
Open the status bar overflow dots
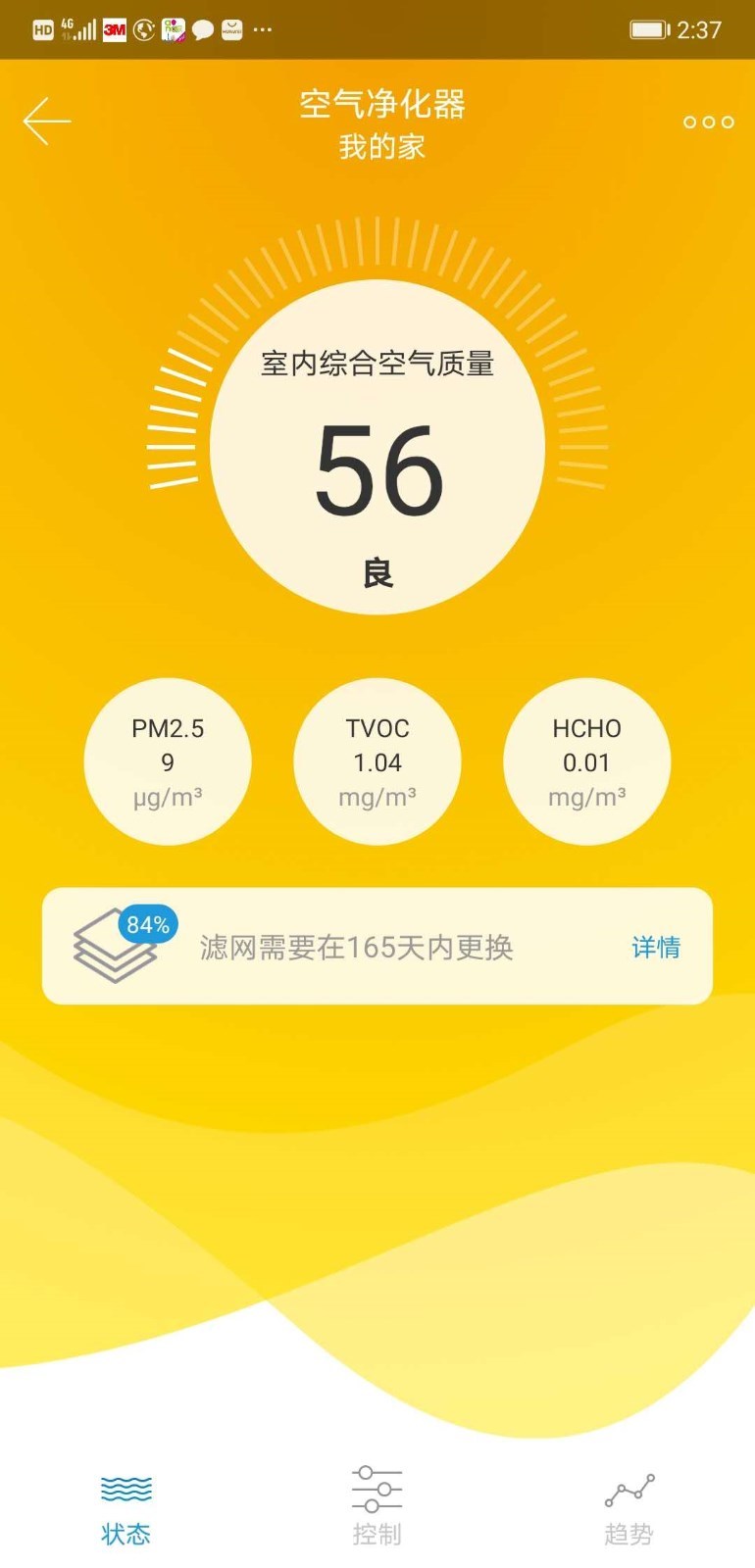[261, 29]
